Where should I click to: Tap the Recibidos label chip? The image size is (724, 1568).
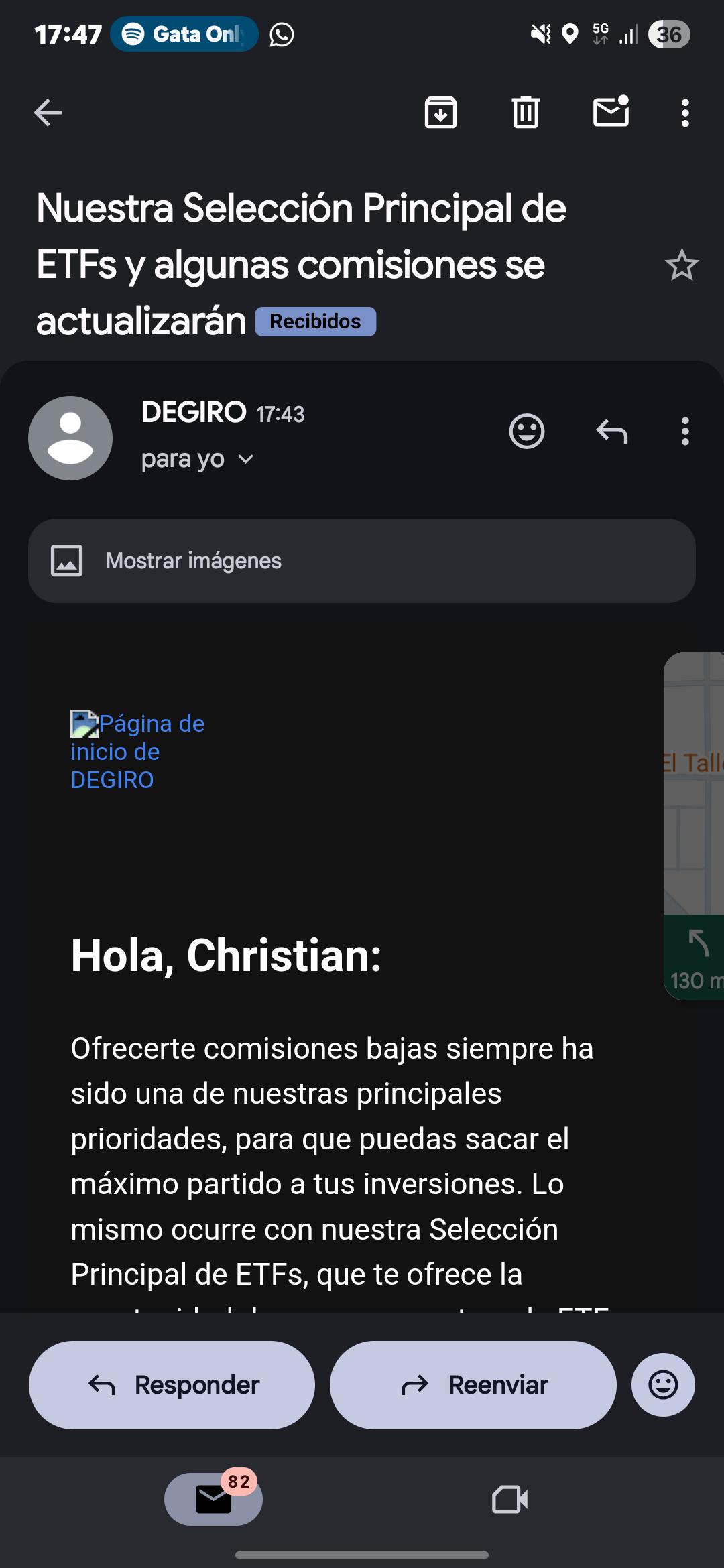pos(315,322)
